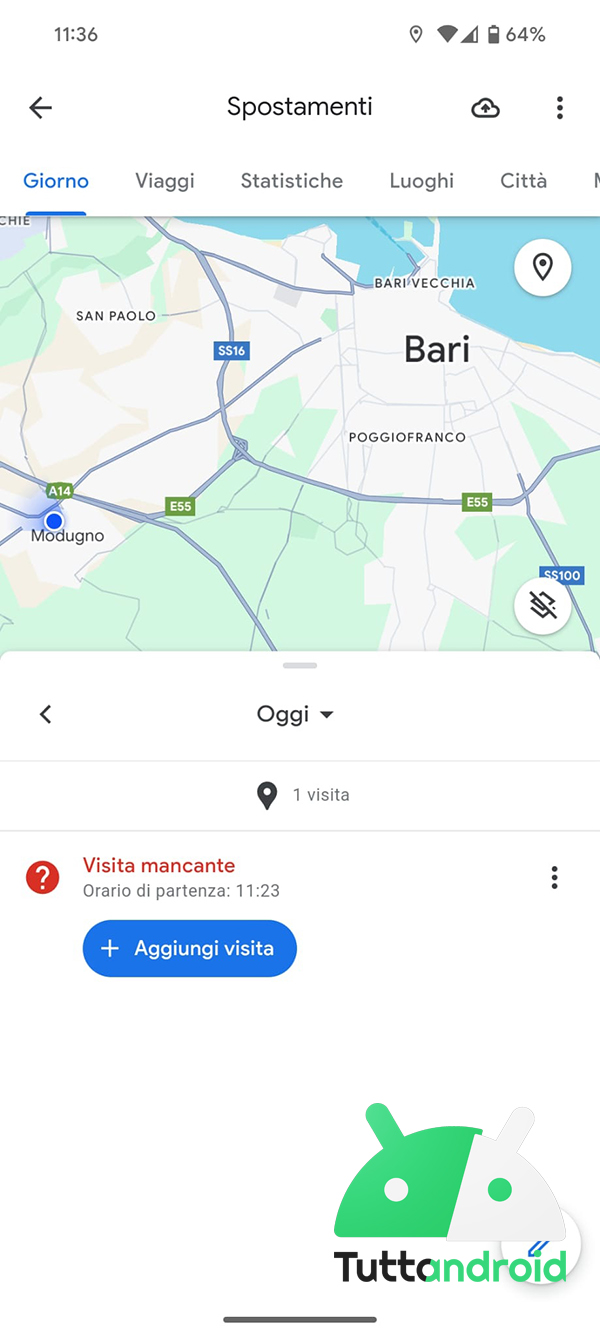Expand the Oggi date dropdown
The height and width of the screenshot is (1337, 600).
[295, 714]
